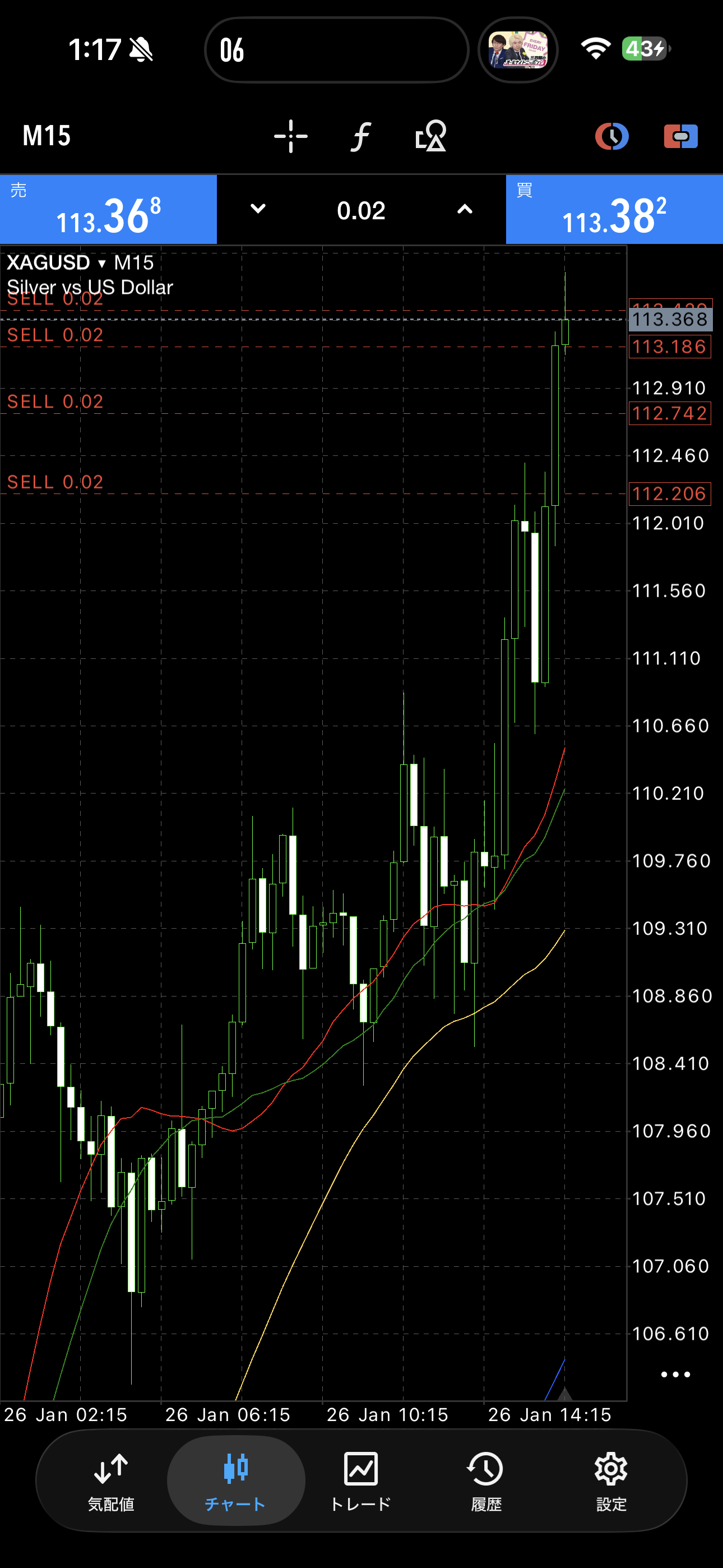
Task: Buy at 113.382
Action: [x=614, y=210]
